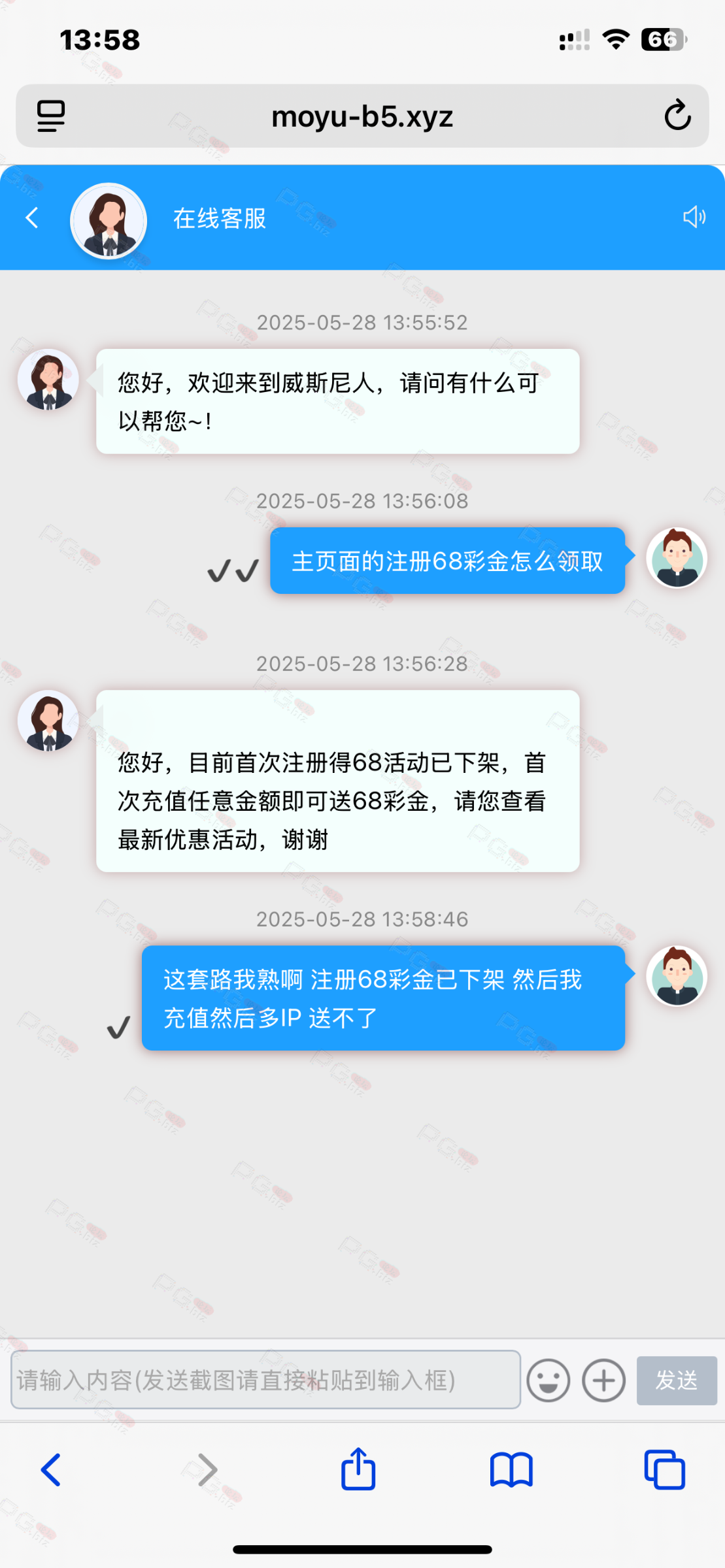Open the emoji picker
The height and width of the screenshot is (1568, 725).
[548, 1380]
